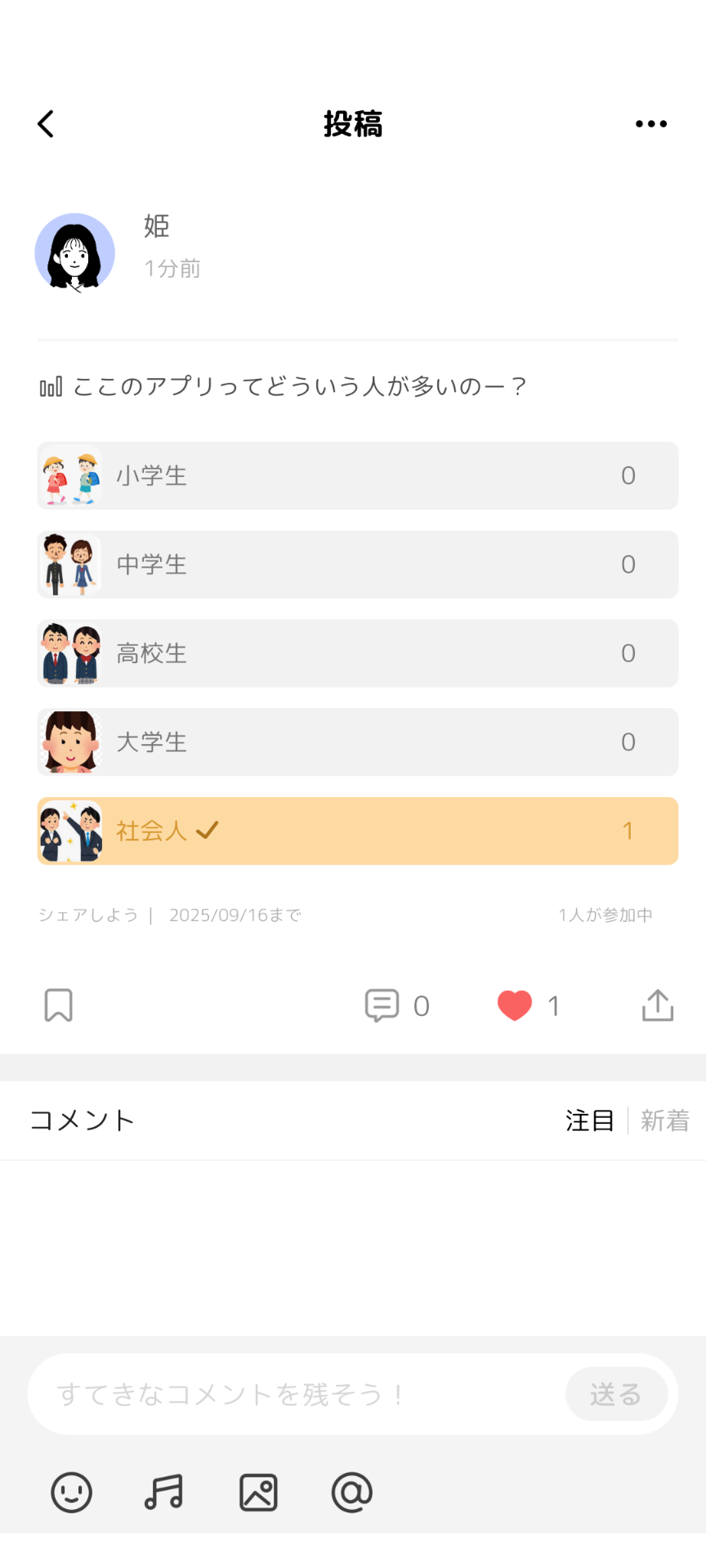This screenshot has width=706, height=1568.
Task: Open the image attachment picker
Action: point(257,1492)
